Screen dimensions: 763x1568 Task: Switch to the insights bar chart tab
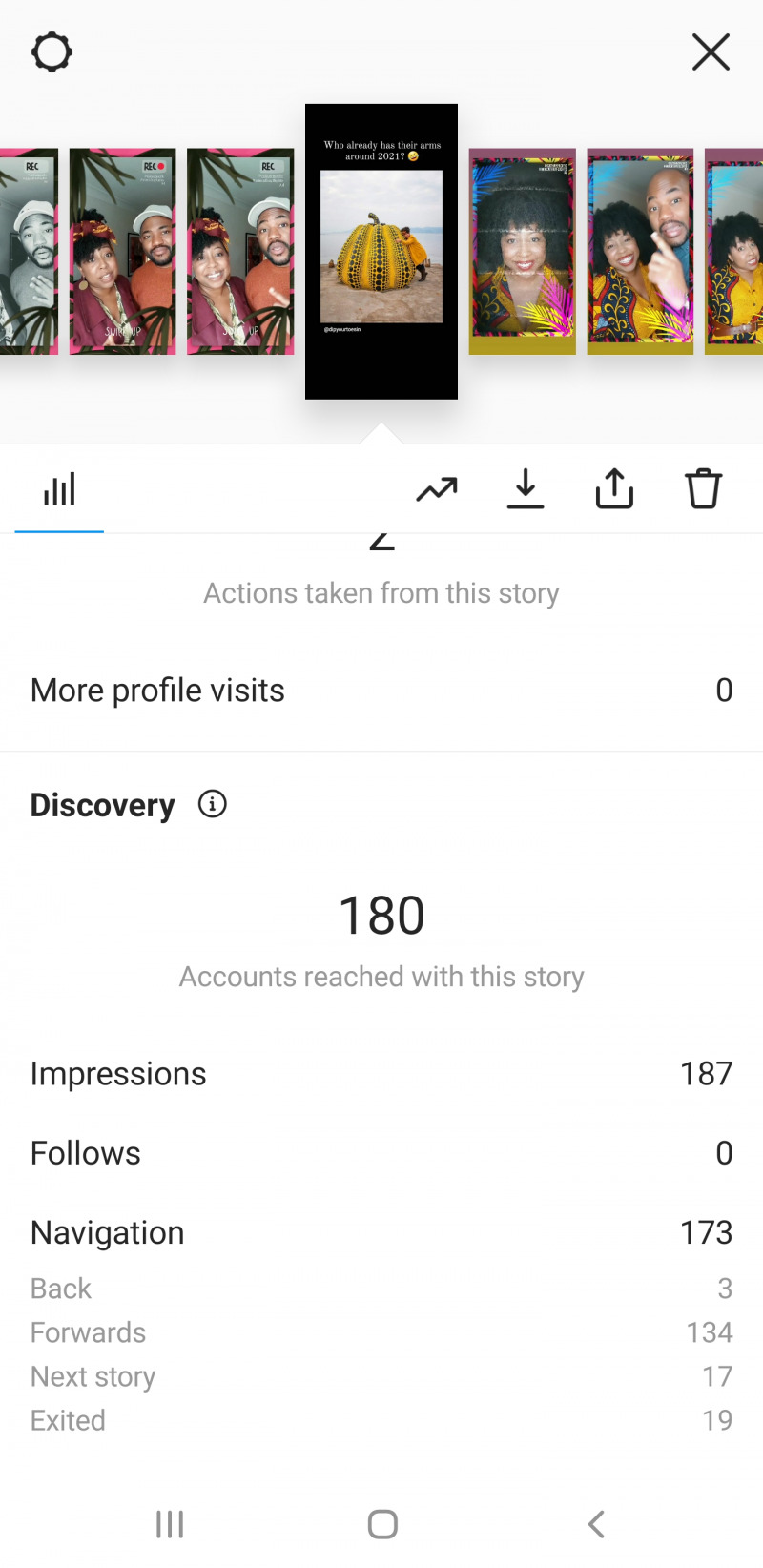pyautogui.click(x=59, y=490)
